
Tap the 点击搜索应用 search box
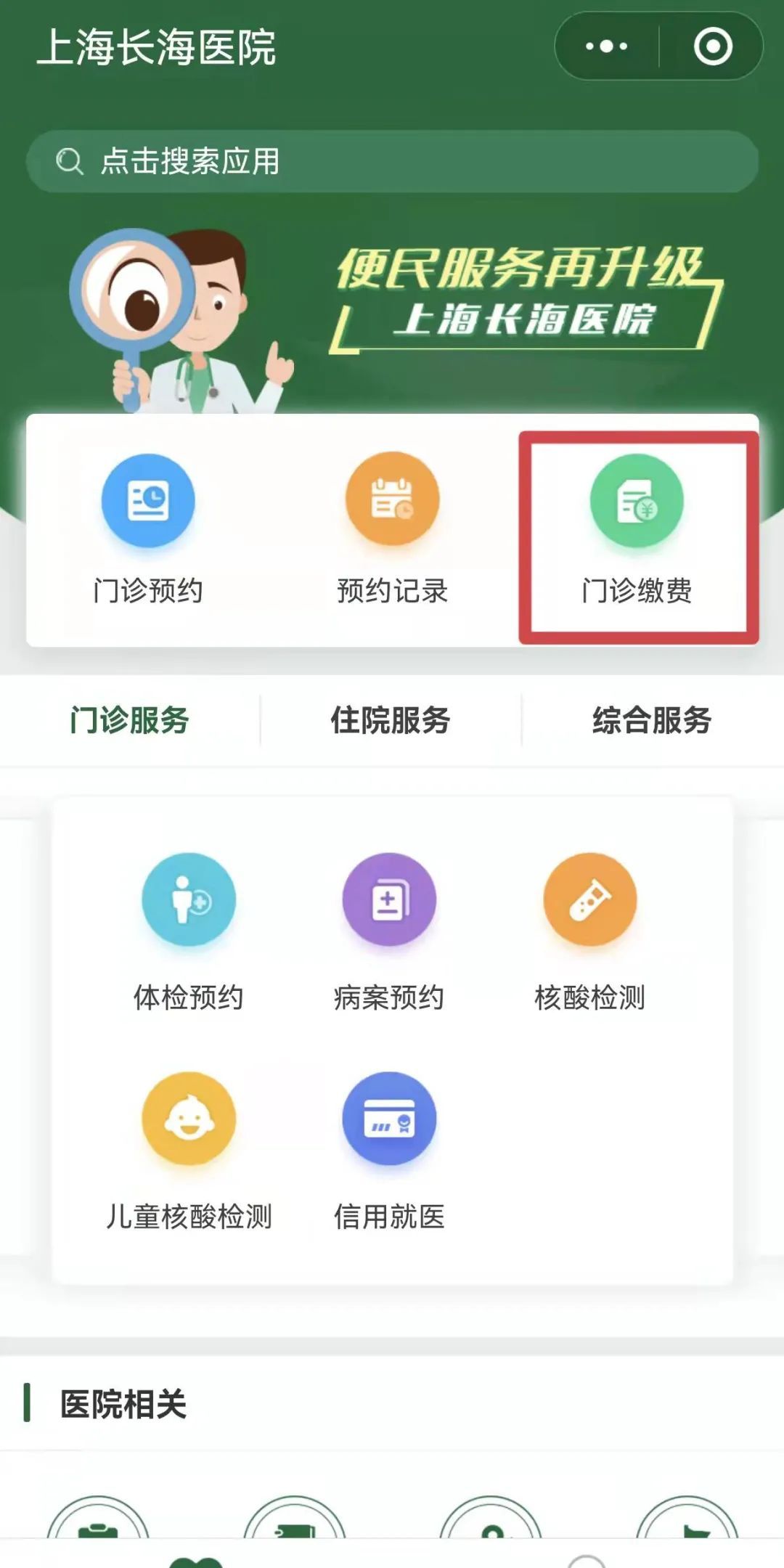pos(392,161)
